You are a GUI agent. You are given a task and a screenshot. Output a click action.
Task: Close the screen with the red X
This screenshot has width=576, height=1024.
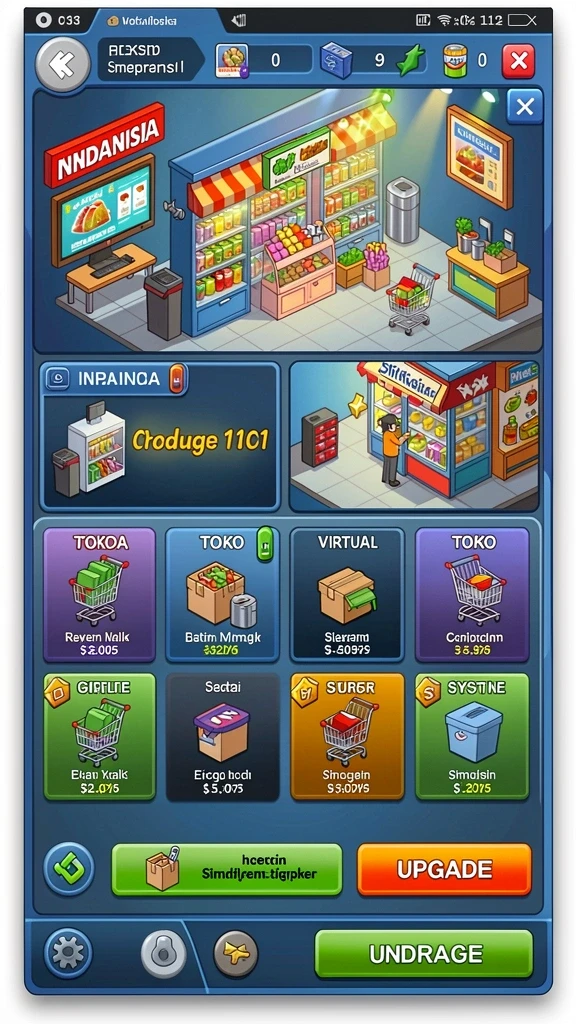coord(519,61)
